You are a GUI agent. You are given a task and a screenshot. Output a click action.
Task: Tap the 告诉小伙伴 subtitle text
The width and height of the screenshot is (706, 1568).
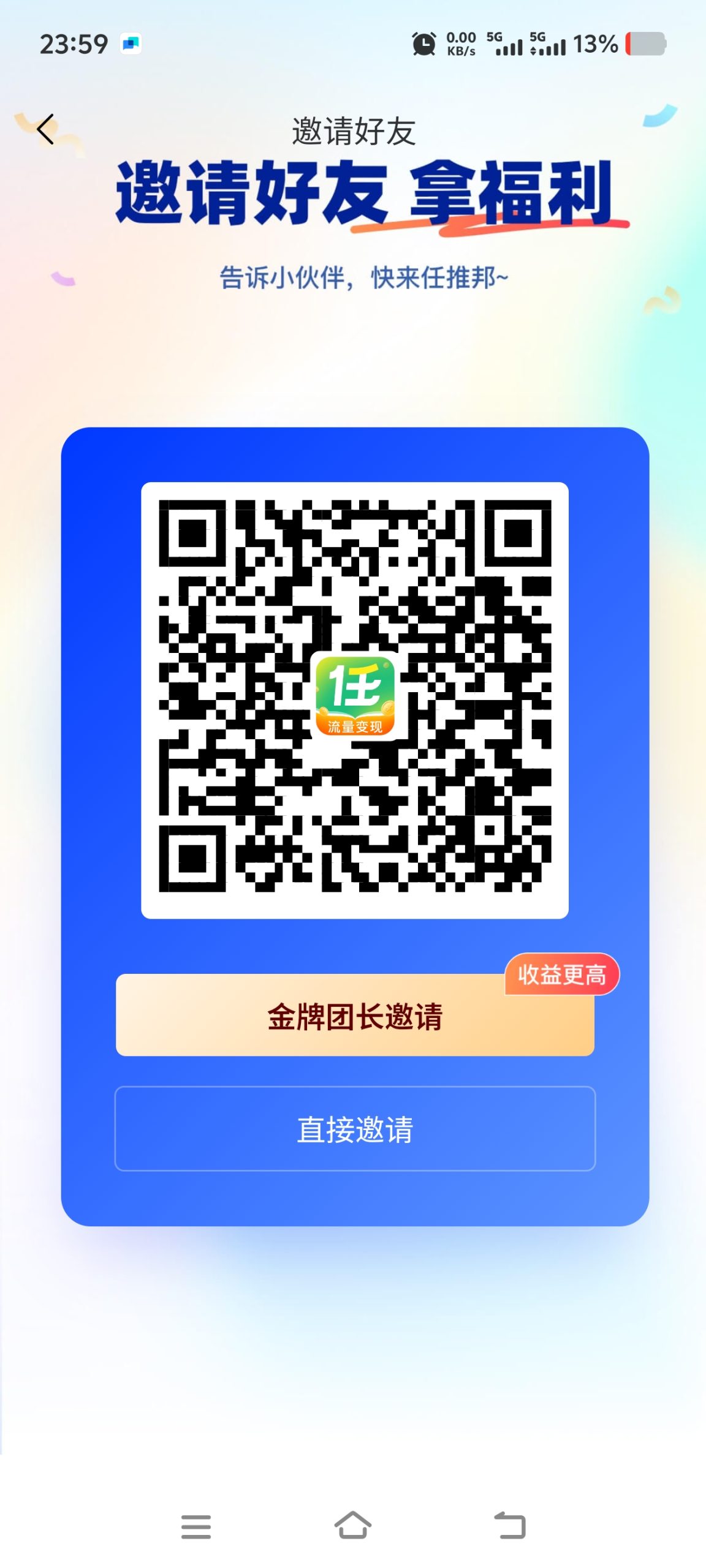366,279
